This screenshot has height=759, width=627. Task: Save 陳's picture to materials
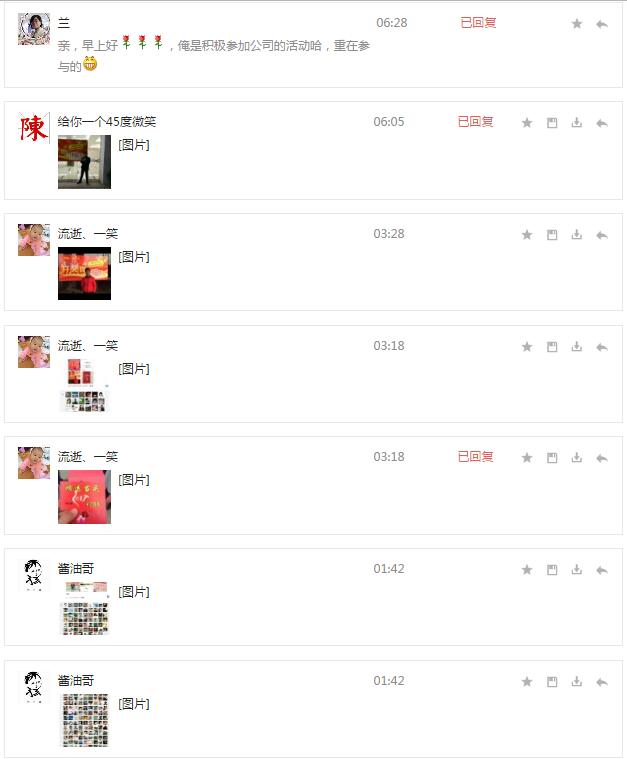(x=552, y=123)
